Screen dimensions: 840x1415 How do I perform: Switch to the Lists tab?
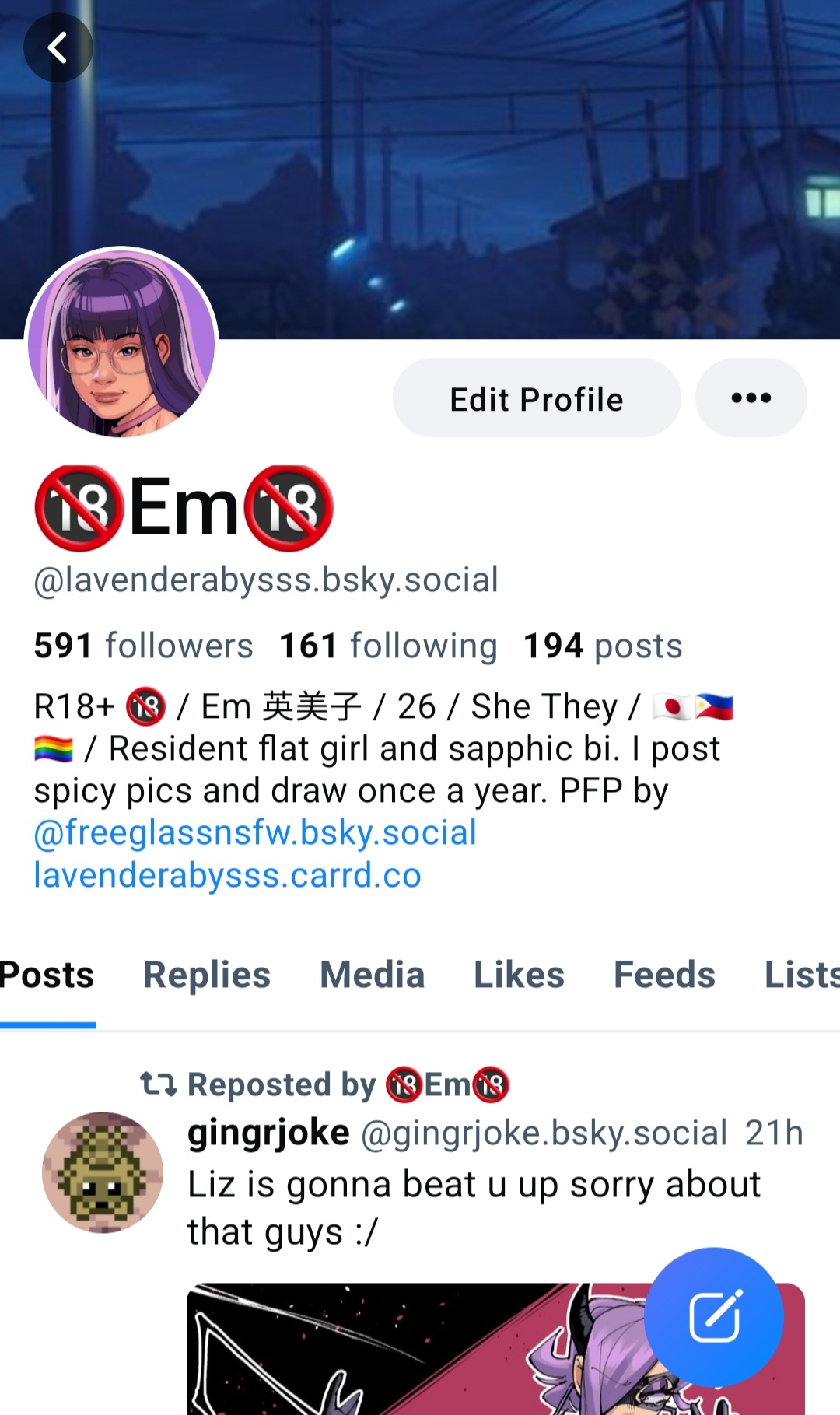(801, 975)
